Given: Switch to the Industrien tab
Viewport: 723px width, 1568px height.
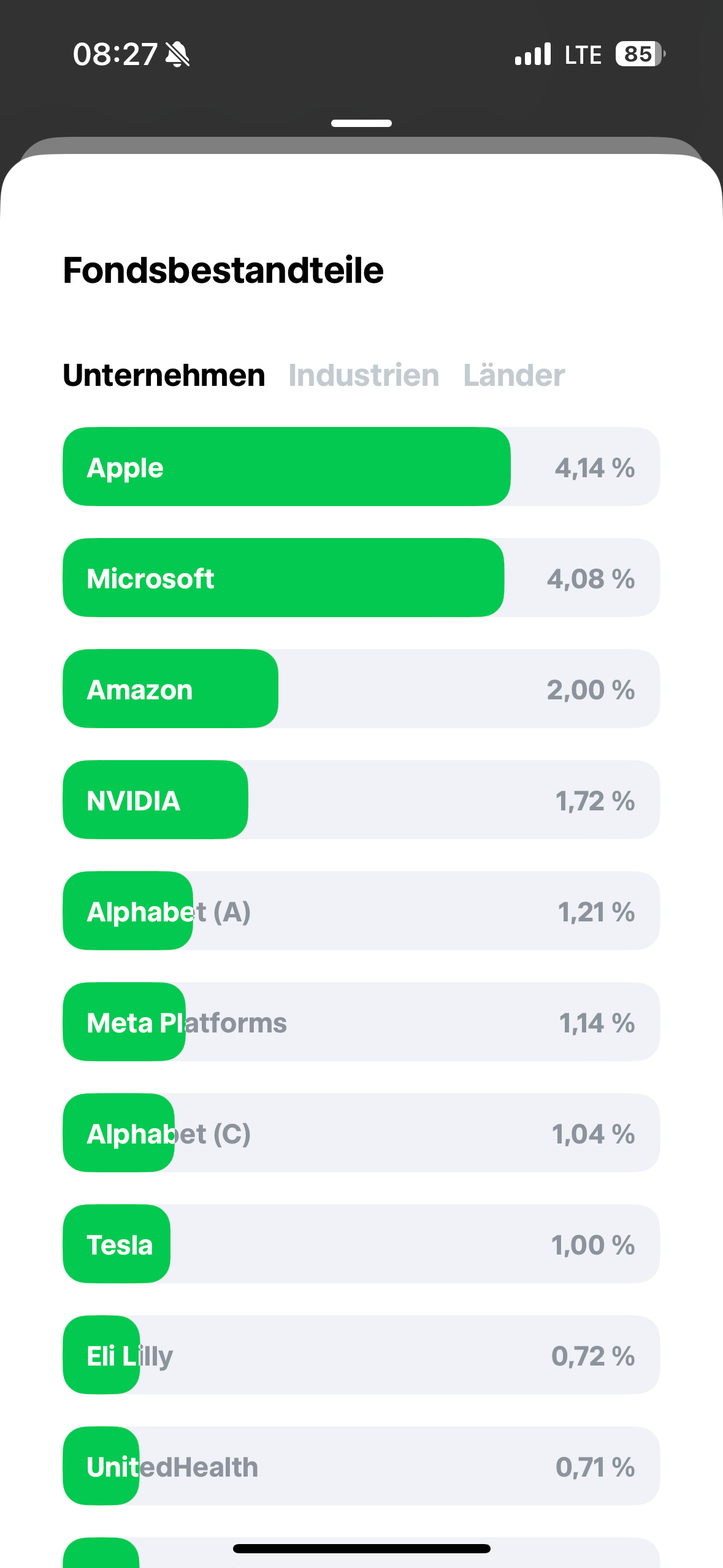Looking at the screenshot, I should (x=364, y=375).
